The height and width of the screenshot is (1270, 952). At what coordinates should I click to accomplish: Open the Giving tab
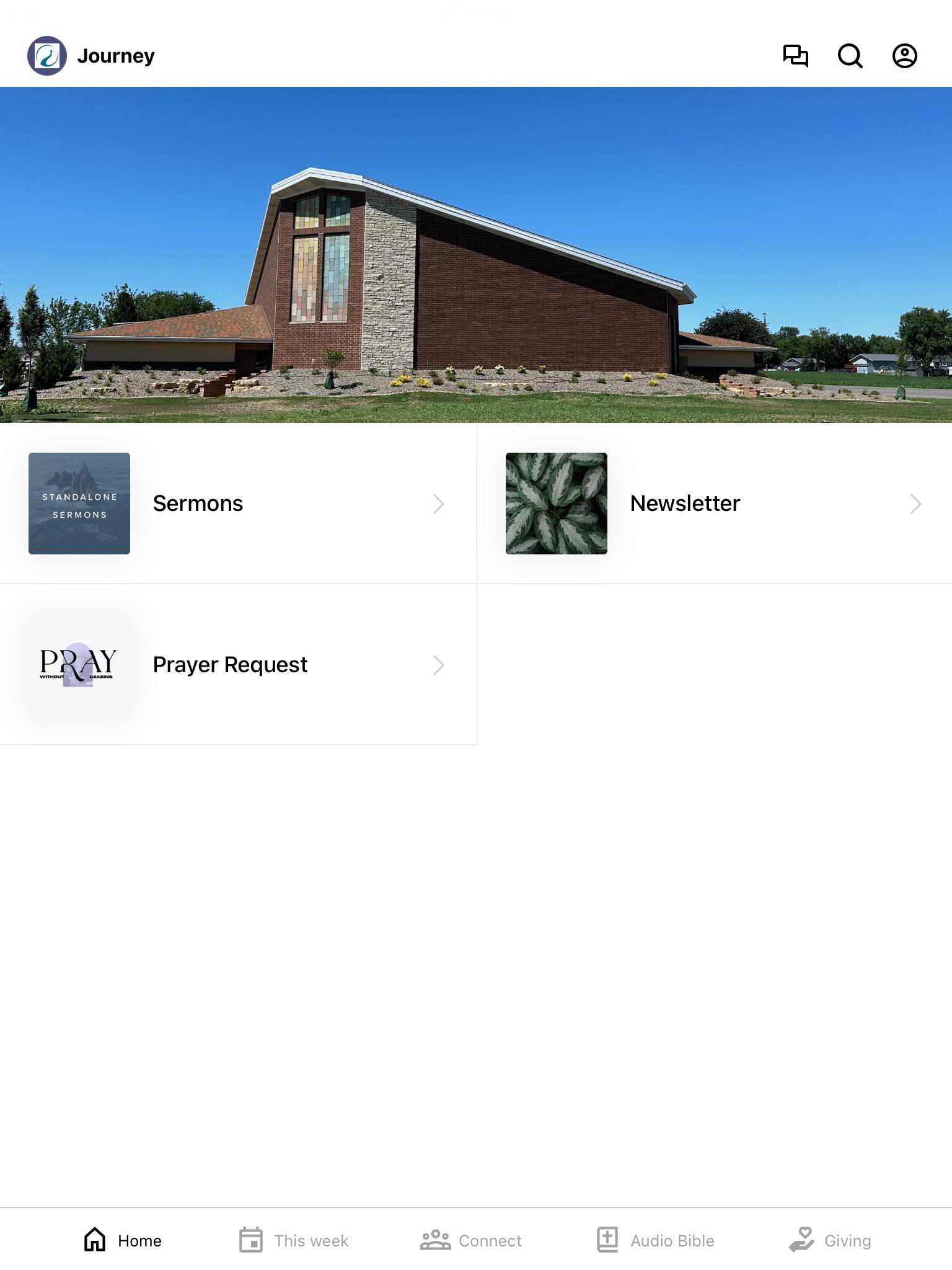click(x=830, y=1240)
